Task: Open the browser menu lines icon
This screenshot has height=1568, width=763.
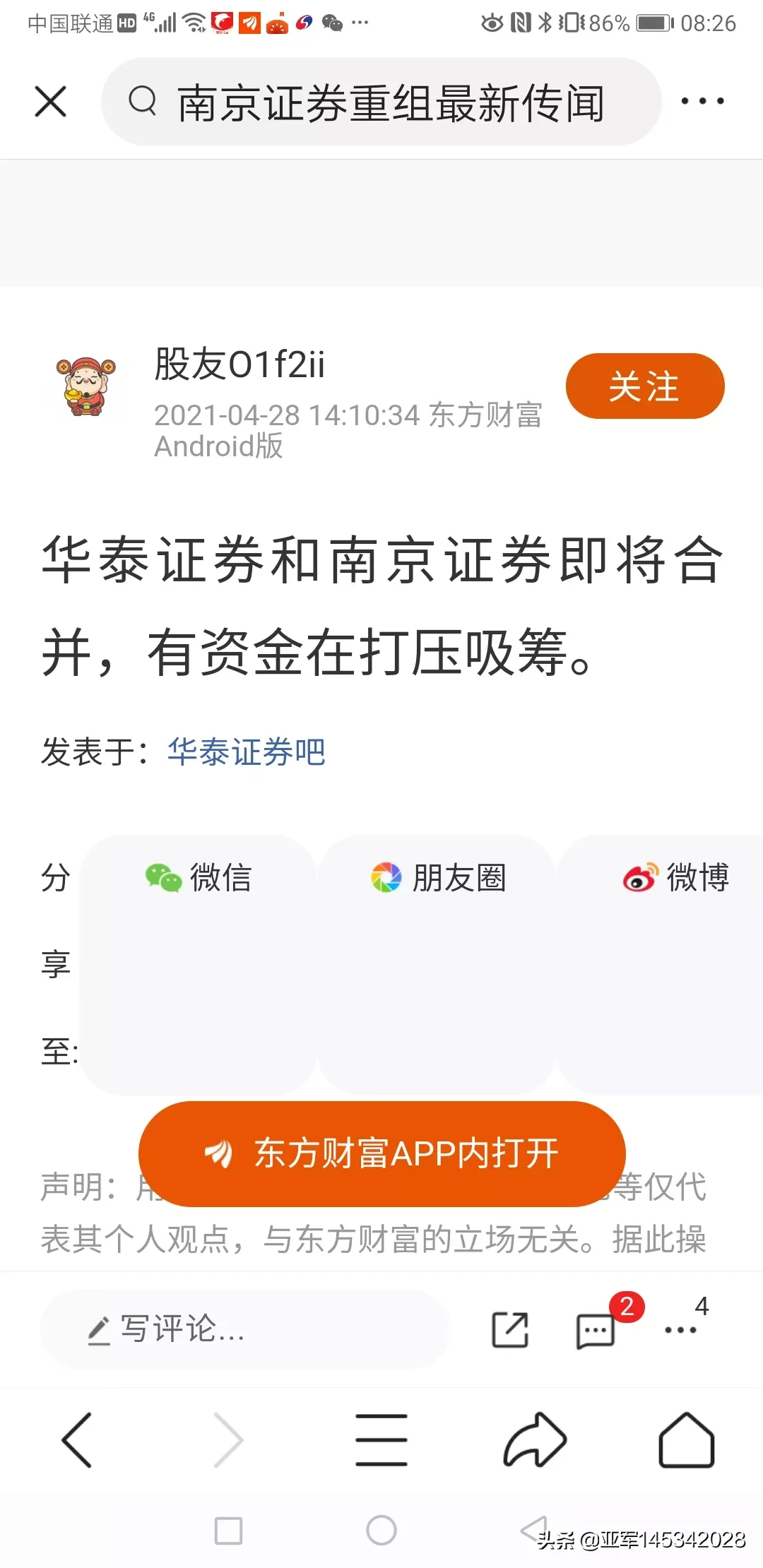Action: coord(381,1440)
